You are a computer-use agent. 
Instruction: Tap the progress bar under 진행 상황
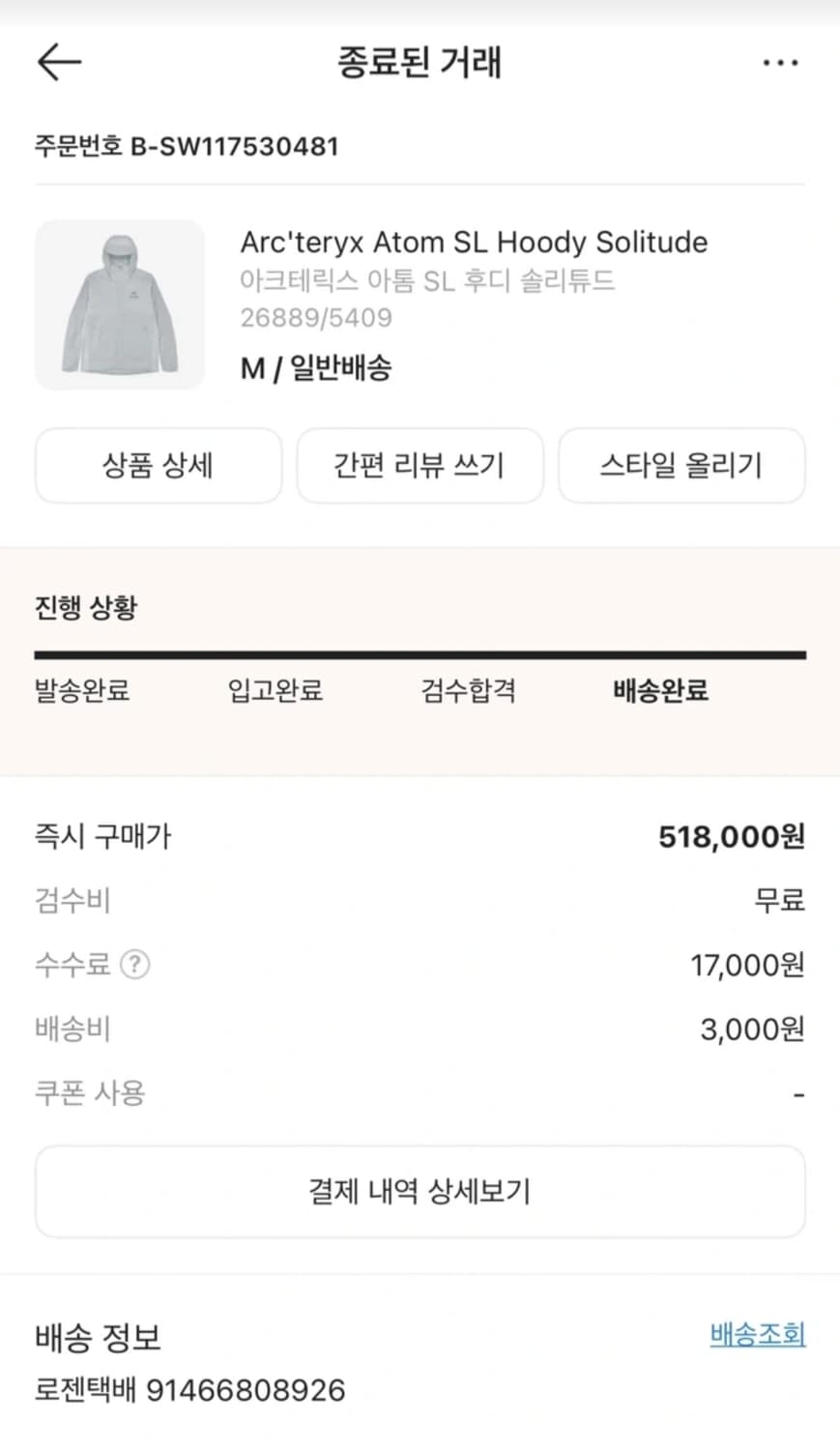point(420,655)
